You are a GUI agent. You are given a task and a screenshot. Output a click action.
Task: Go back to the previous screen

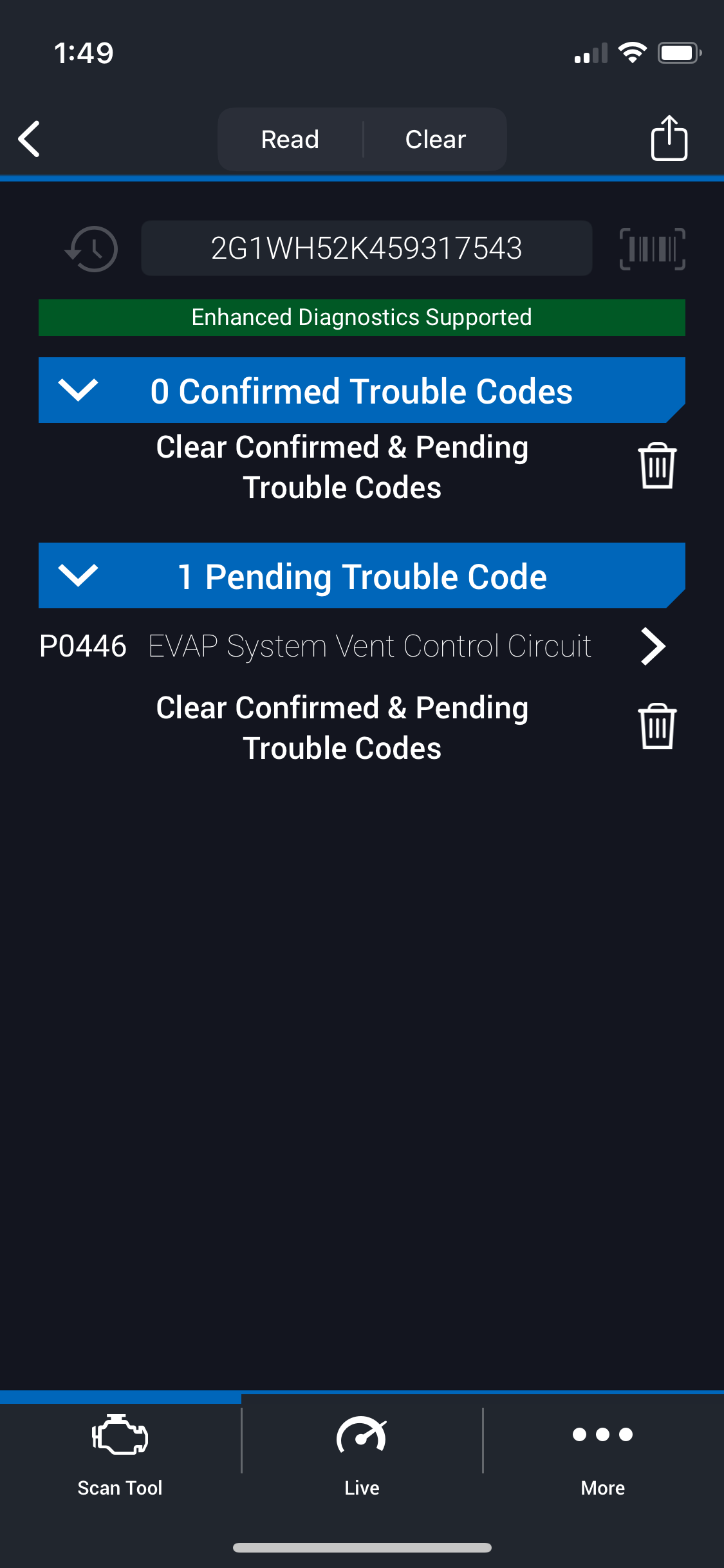tap(30, 139)
